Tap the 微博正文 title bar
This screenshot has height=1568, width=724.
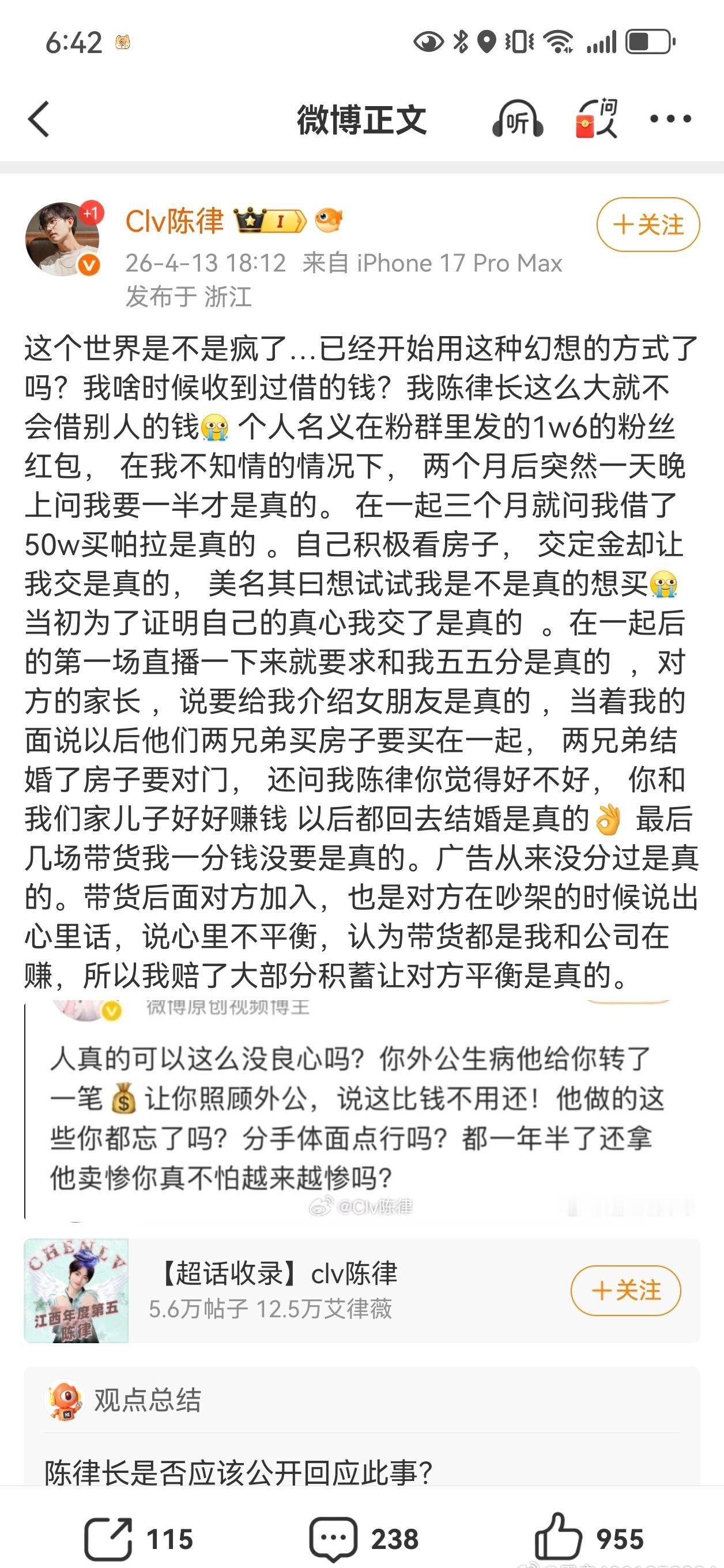(x=361, y=119)
